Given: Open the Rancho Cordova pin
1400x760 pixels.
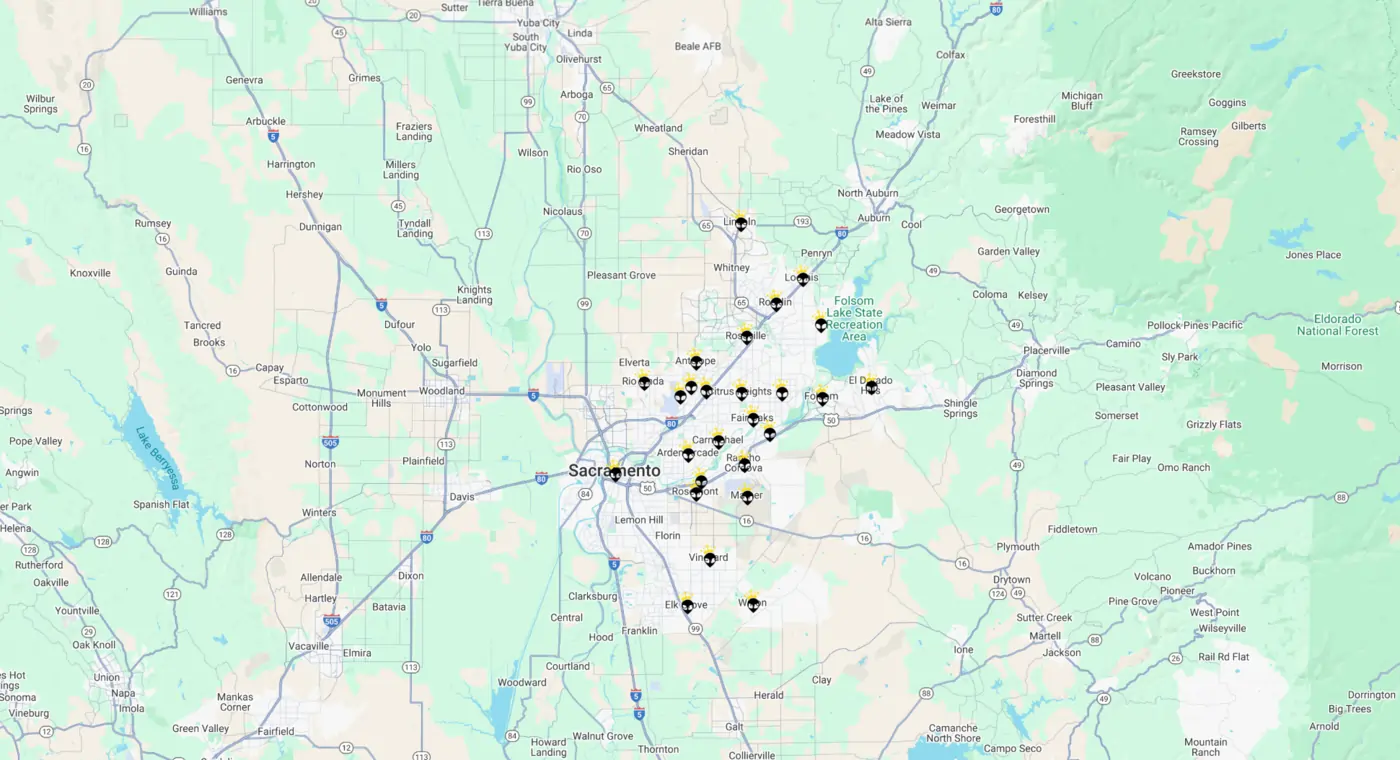Looking at the screenshot, I should 744,464.
